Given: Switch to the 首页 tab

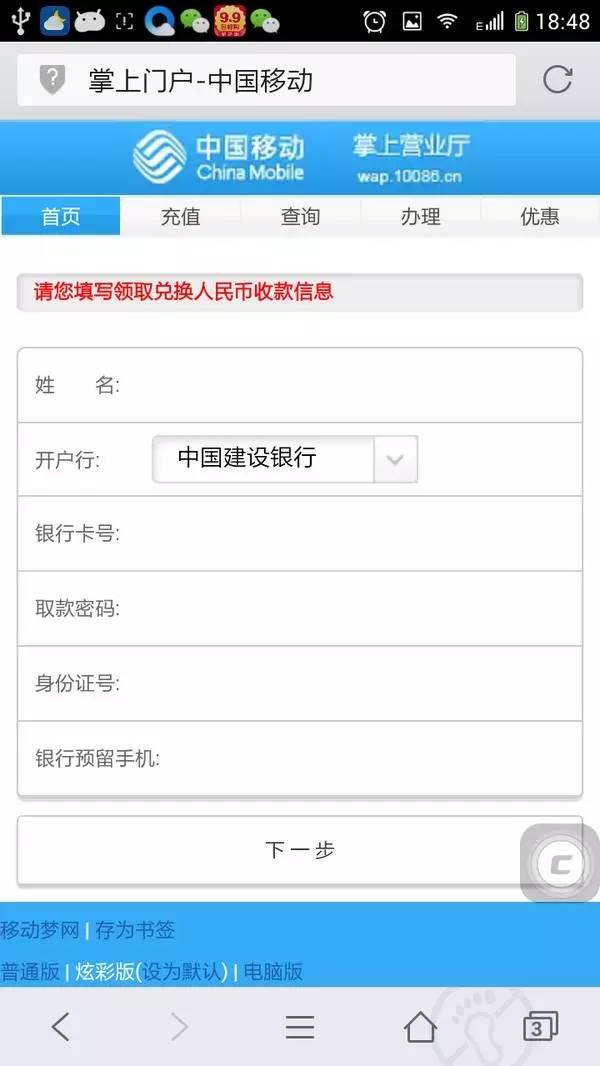Looking at the screenshot, I should [x=60, y=216].
